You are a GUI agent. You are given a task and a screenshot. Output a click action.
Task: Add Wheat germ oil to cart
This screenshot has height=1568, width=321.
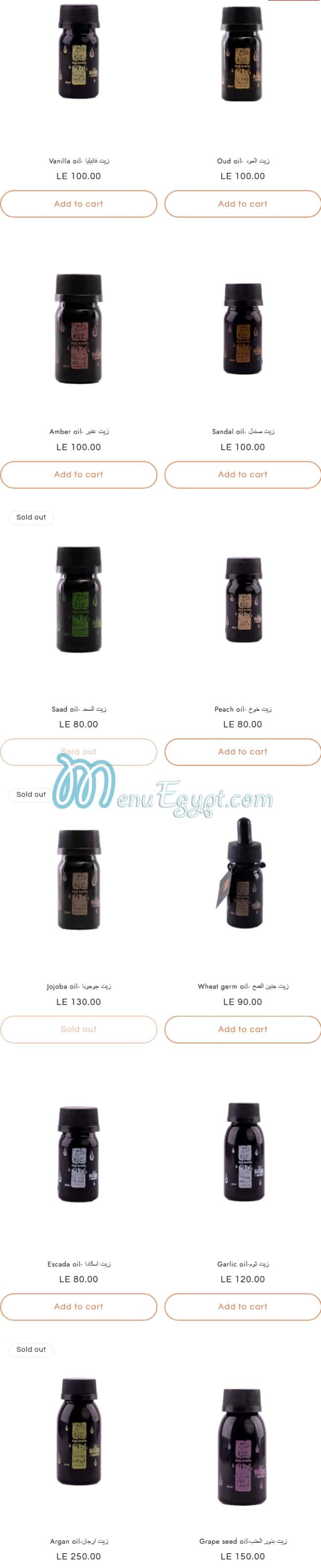[242, 1029]
